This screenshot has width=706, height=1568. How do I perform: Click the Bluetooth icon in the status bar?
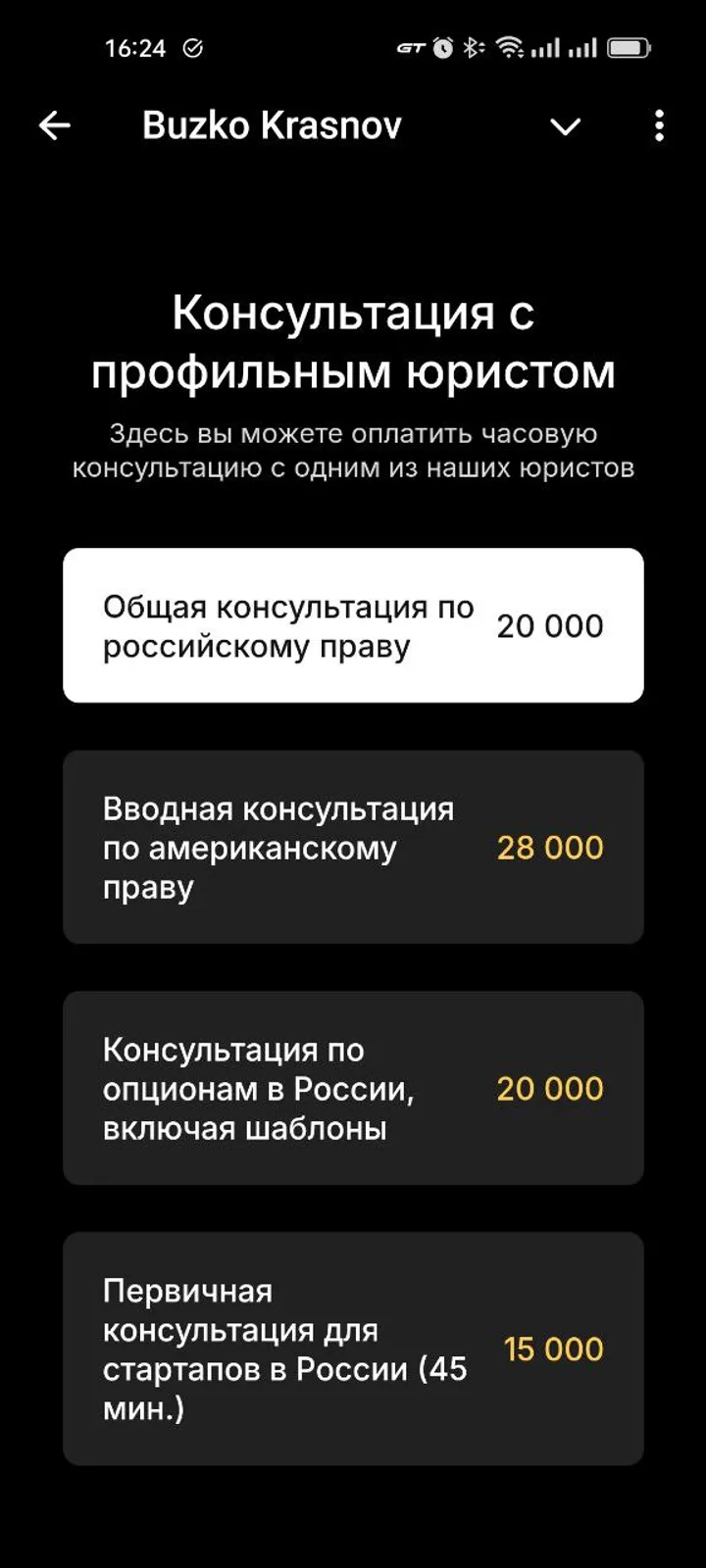(474, 46)
